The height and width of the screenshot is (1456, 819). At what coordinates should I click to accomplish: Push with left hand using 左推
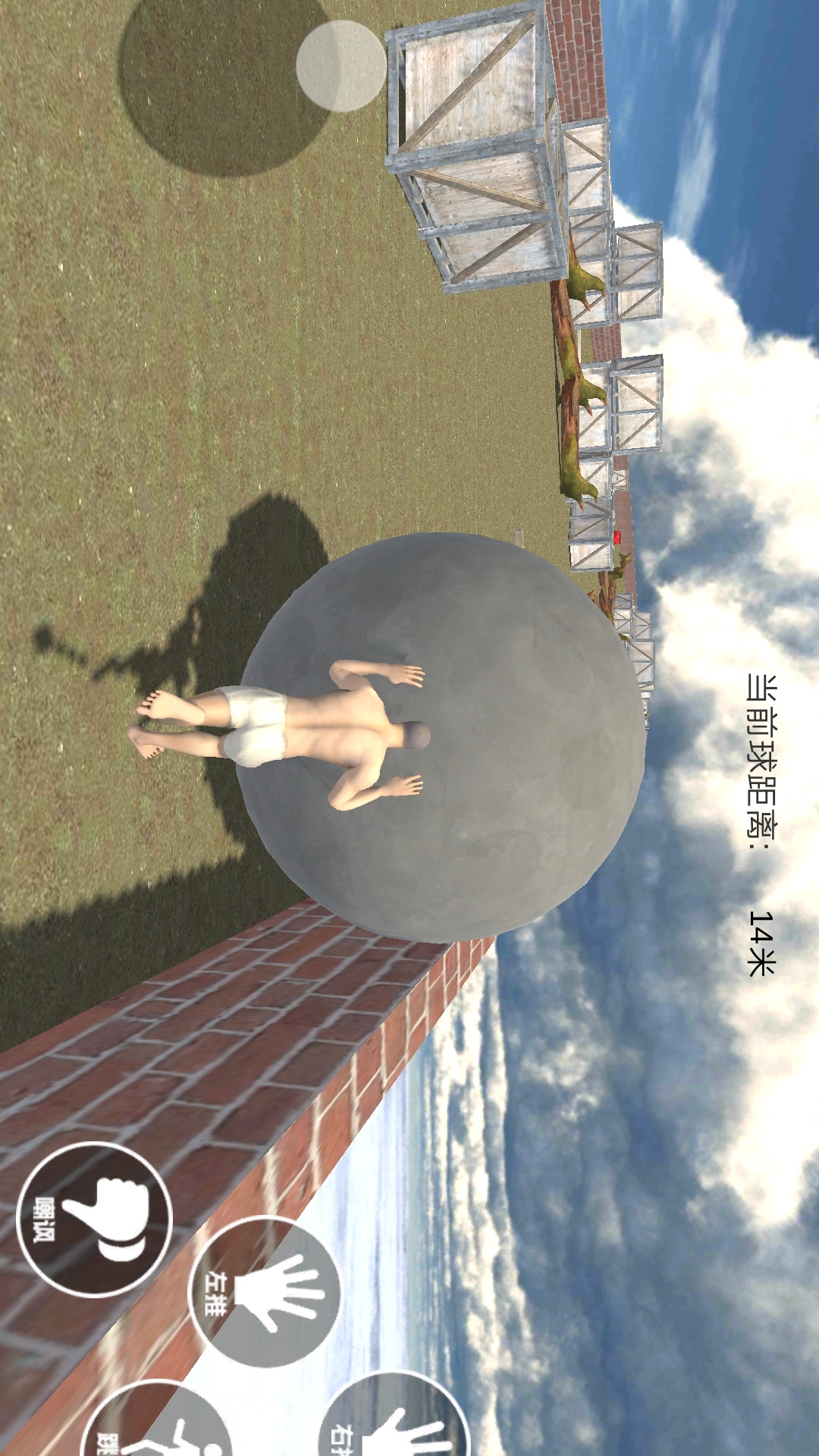pyautogui.click(x=265, y=1291)
